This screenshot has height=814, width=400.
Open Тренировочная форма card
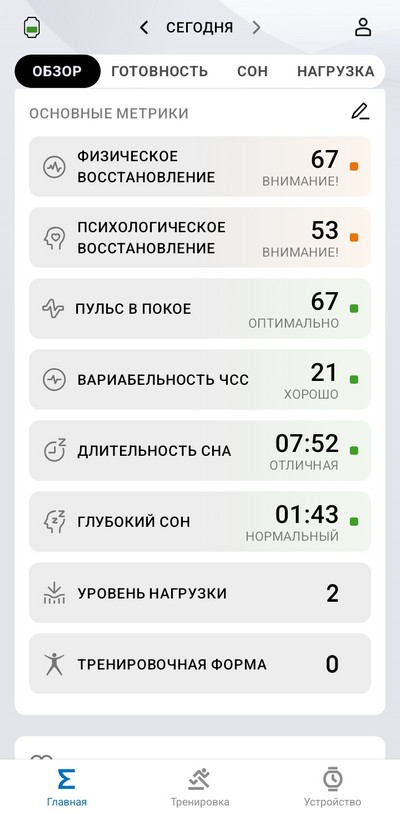click(x=200, y=664)
